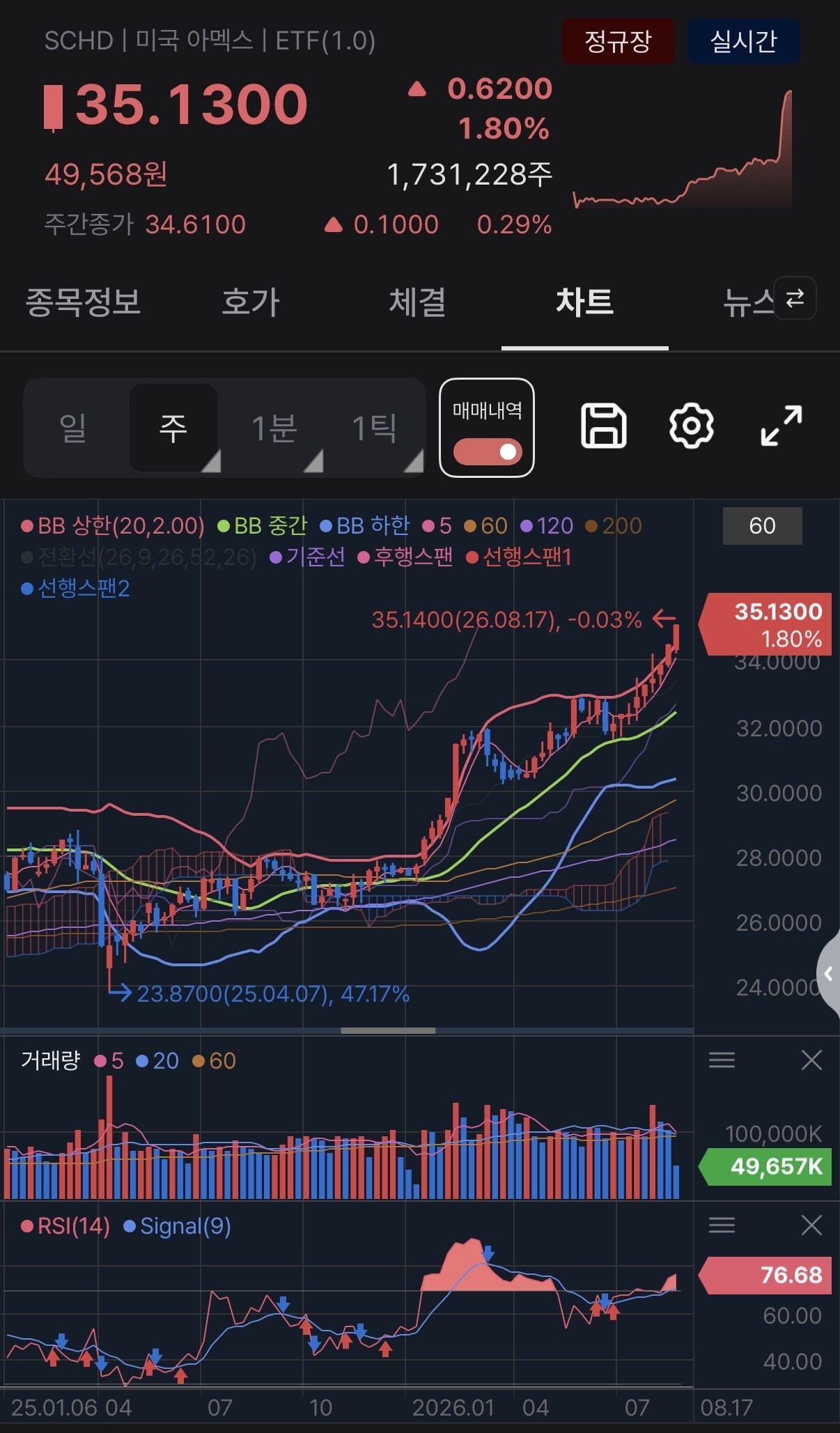
Task: Open chart settings gear
Action: [692, 426]
